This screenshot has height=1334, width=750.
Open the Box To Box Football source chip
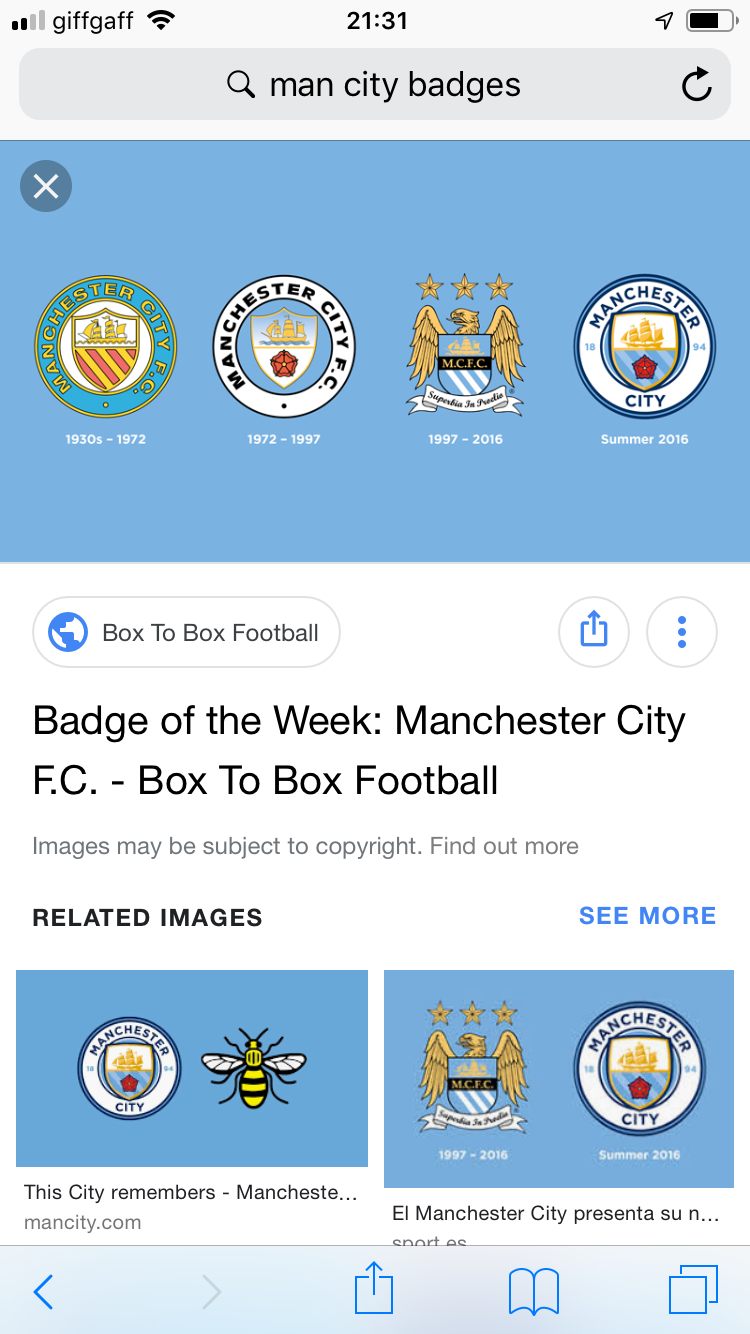tap(186, 632)
